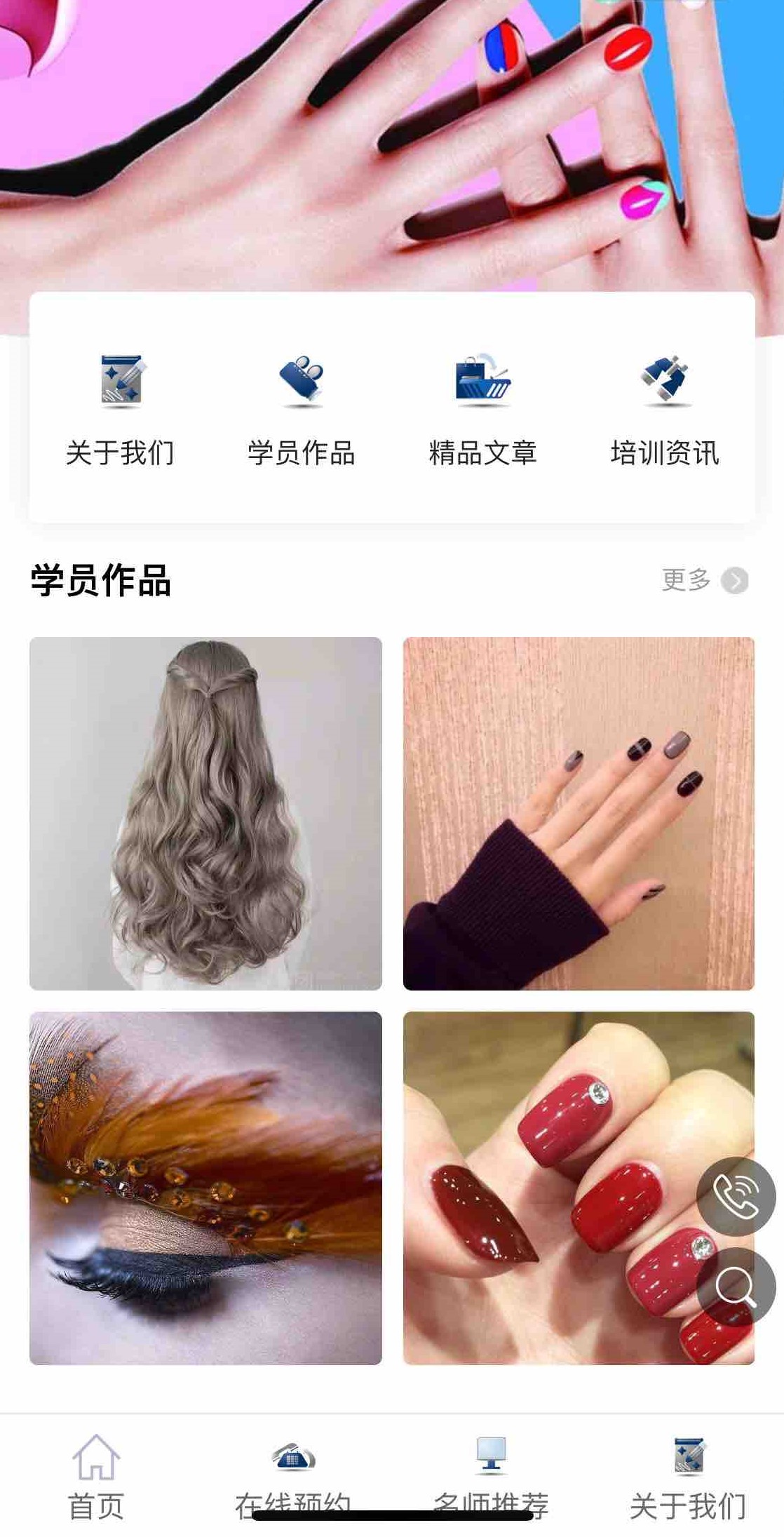Open the feather eye makeup photo
Screen dimensions: 784x1537
pyautogui.click(x=205, y=1188)
